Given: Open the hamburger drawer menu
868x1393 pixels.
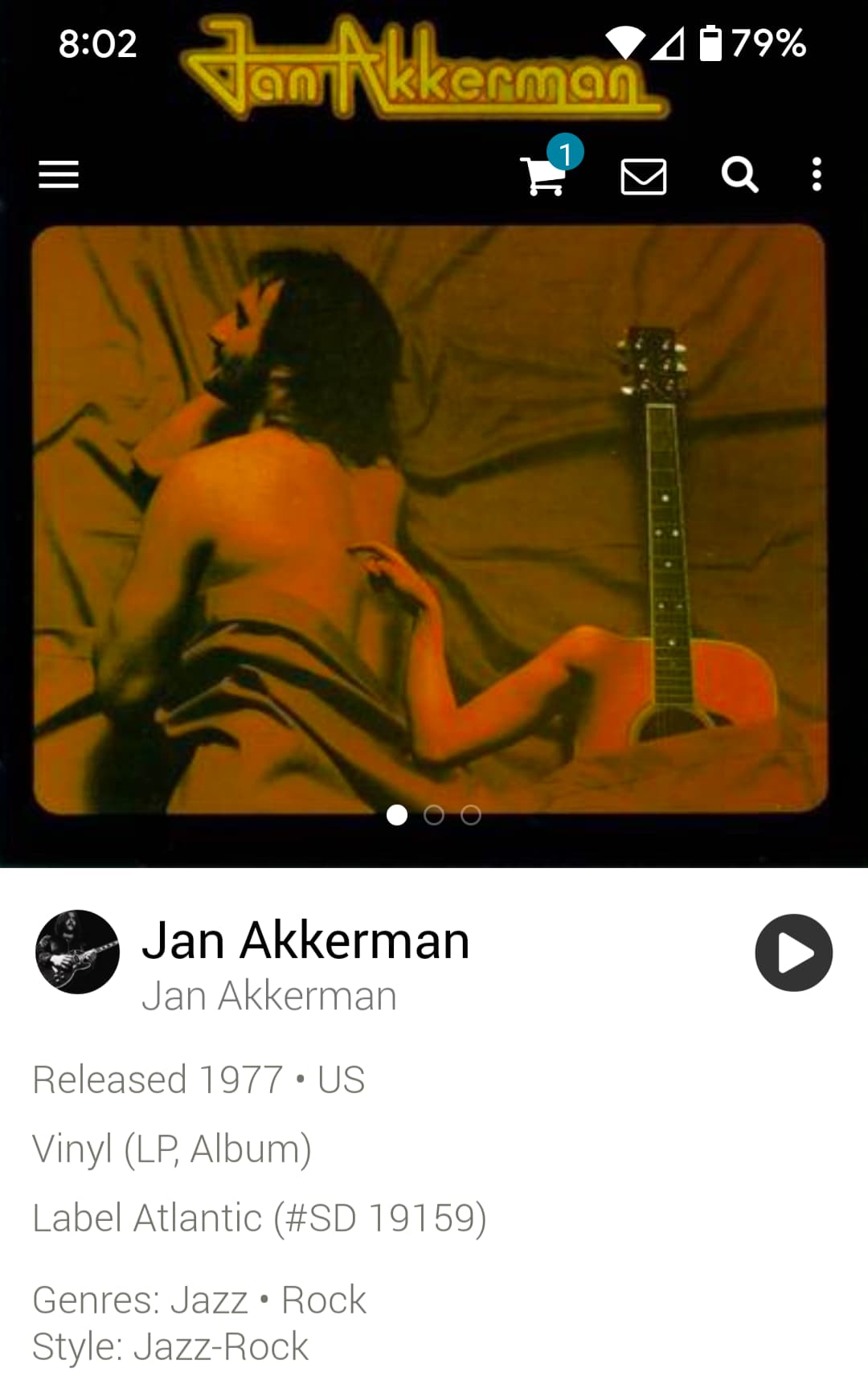Looking at the screenshot, I should click(x=59, y=174).
